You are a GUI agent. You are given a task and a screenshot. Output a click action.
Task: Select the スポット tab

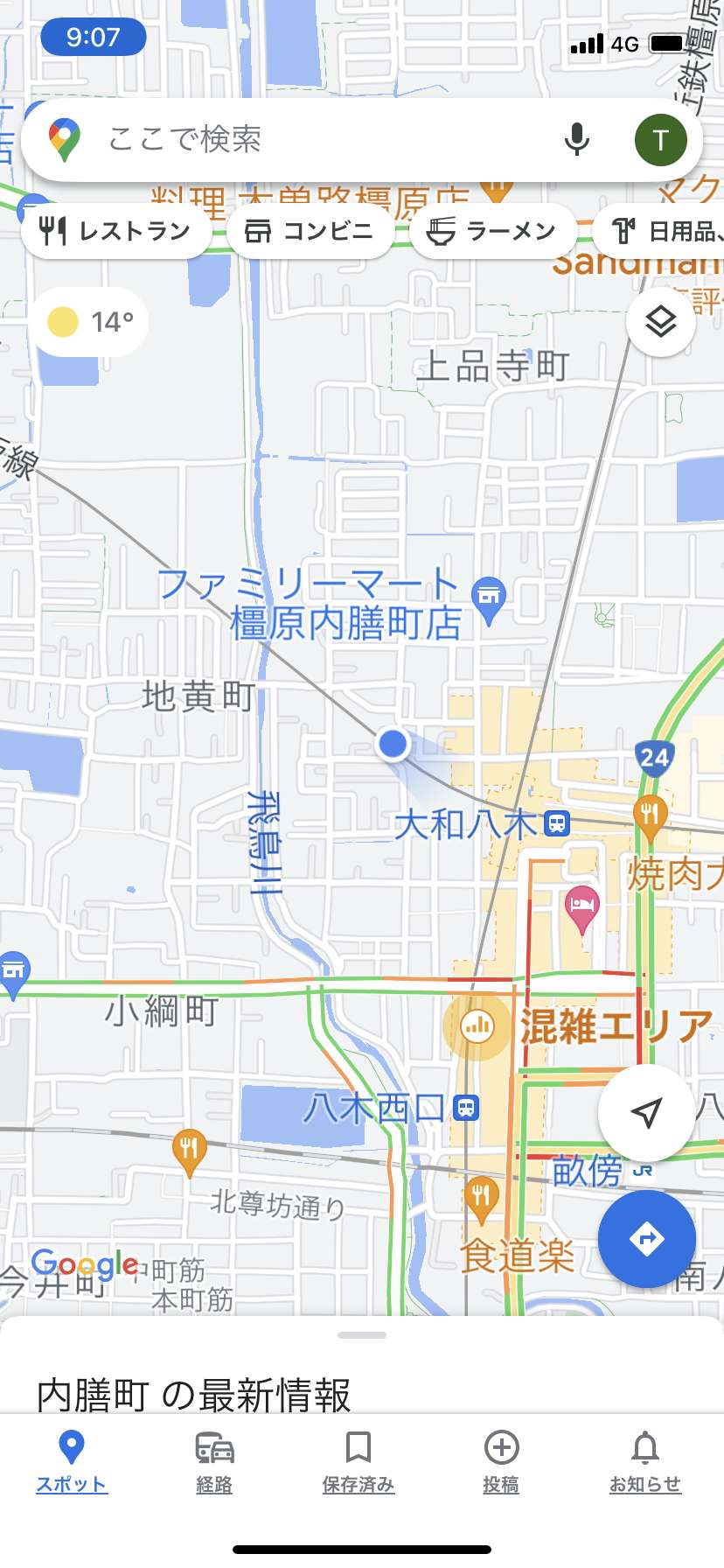point(72,1463)
